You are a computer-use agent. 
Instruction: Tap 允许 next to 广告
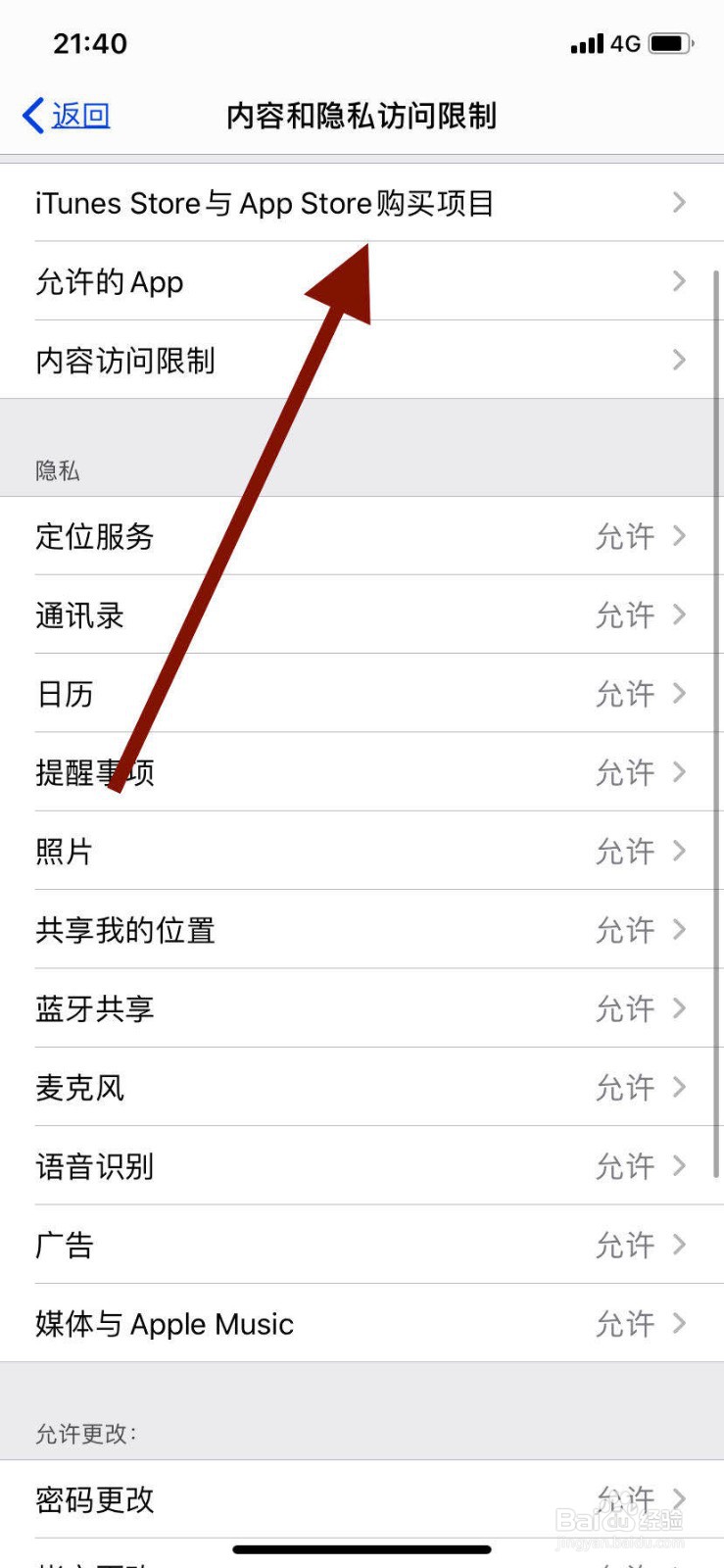(624, 1245)
